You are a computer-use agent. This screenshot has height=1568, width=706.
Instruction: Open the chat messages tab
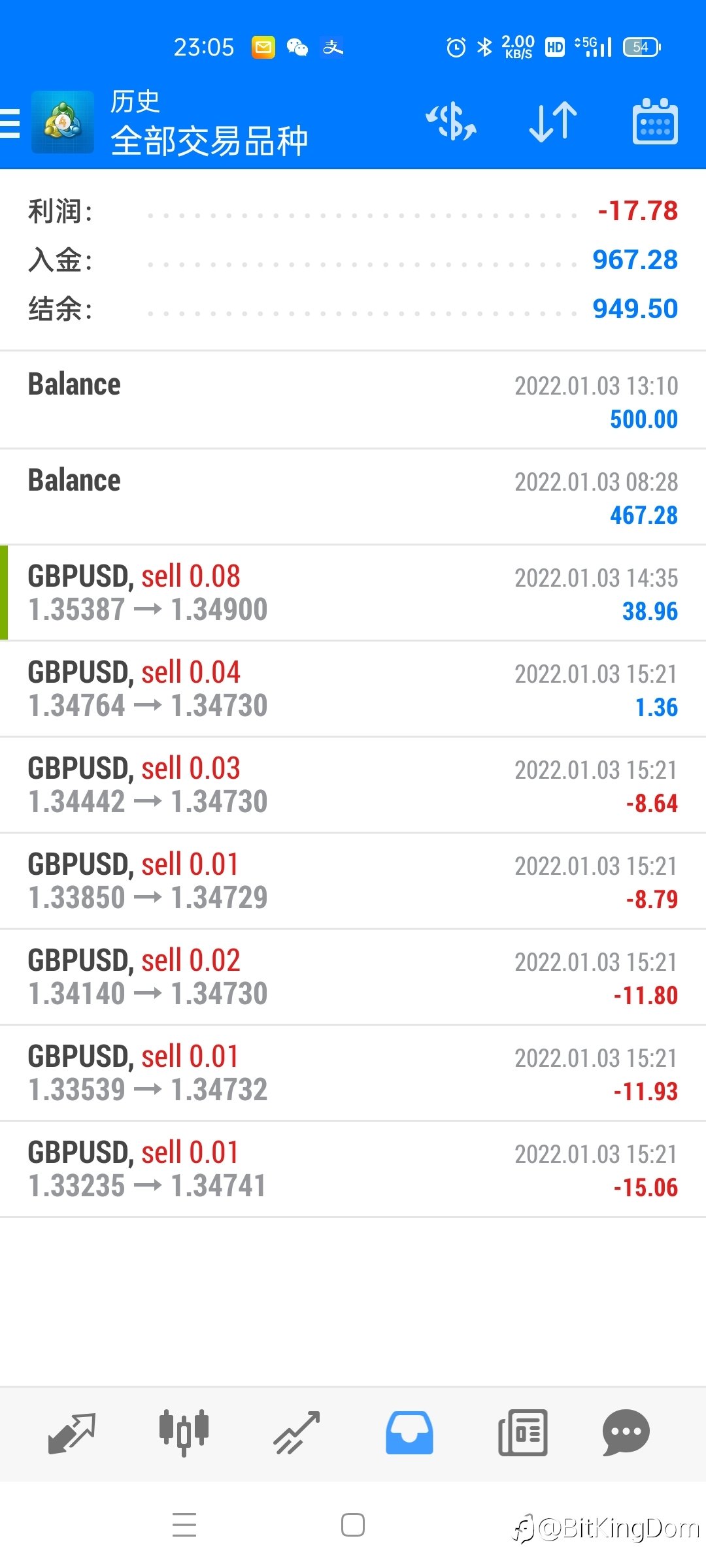pos(626,1433)
